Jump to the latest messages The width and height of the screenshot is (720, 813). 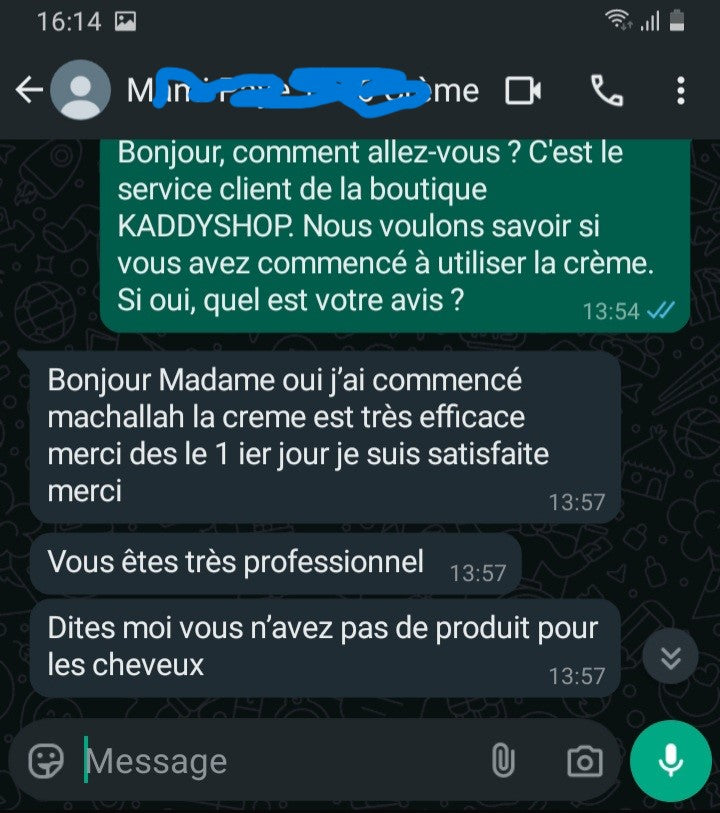pos(670,657)
